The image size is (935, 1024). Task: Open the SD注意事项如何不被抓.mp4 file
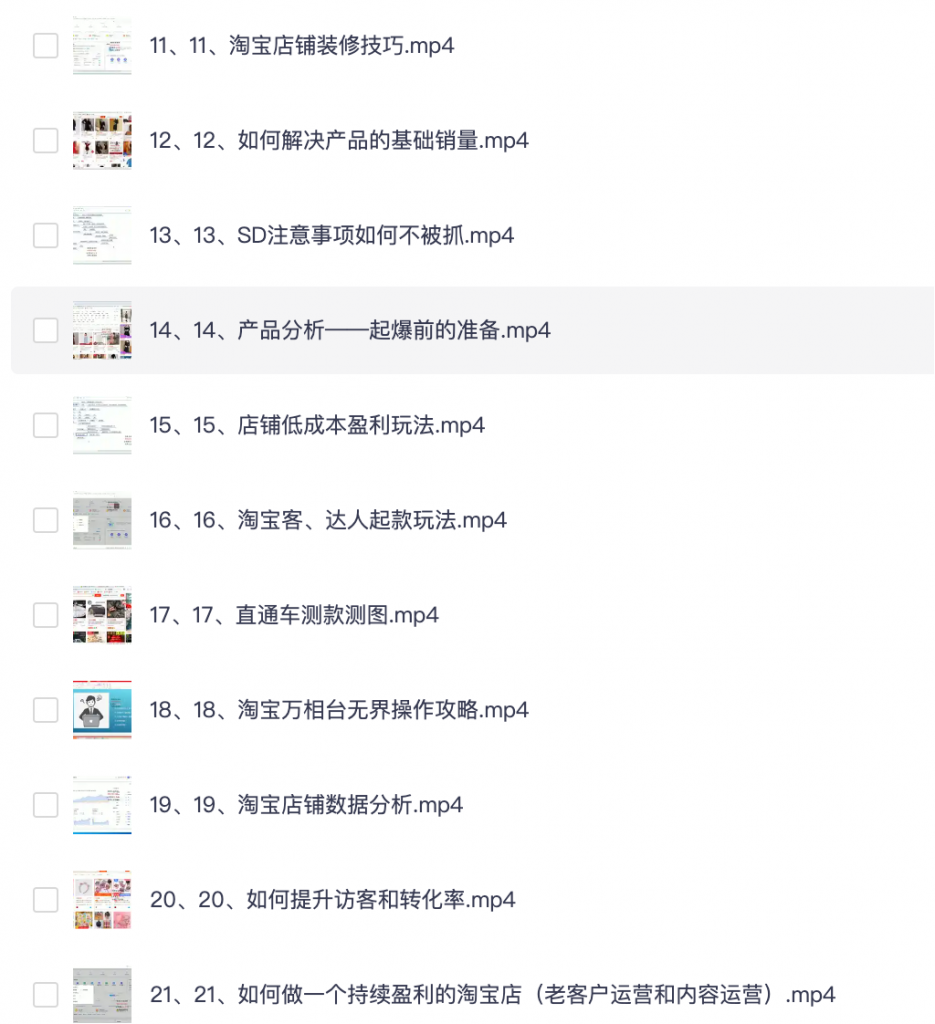(x=331, y=236)
